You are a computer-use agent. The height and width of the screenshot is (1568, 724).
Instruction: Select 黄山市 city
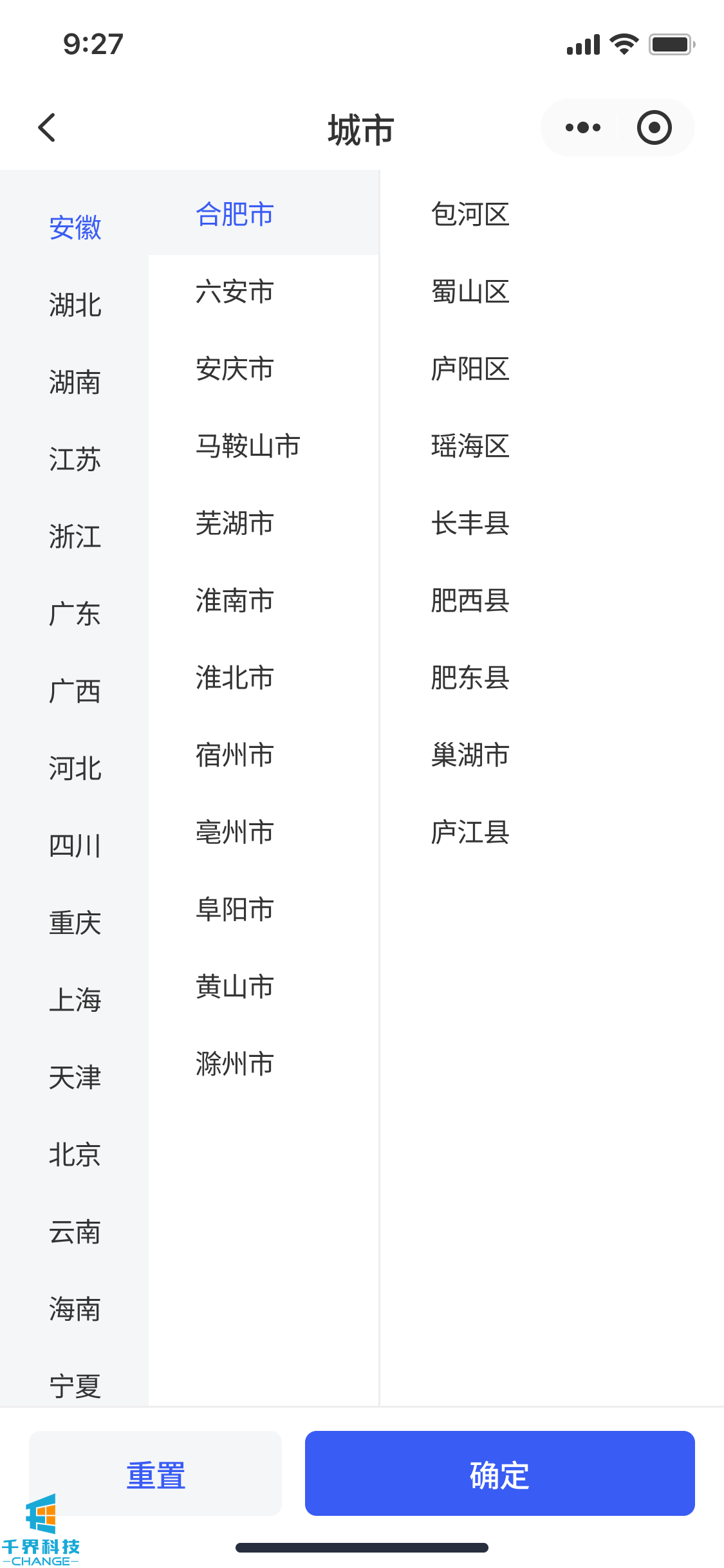[235, 987]
